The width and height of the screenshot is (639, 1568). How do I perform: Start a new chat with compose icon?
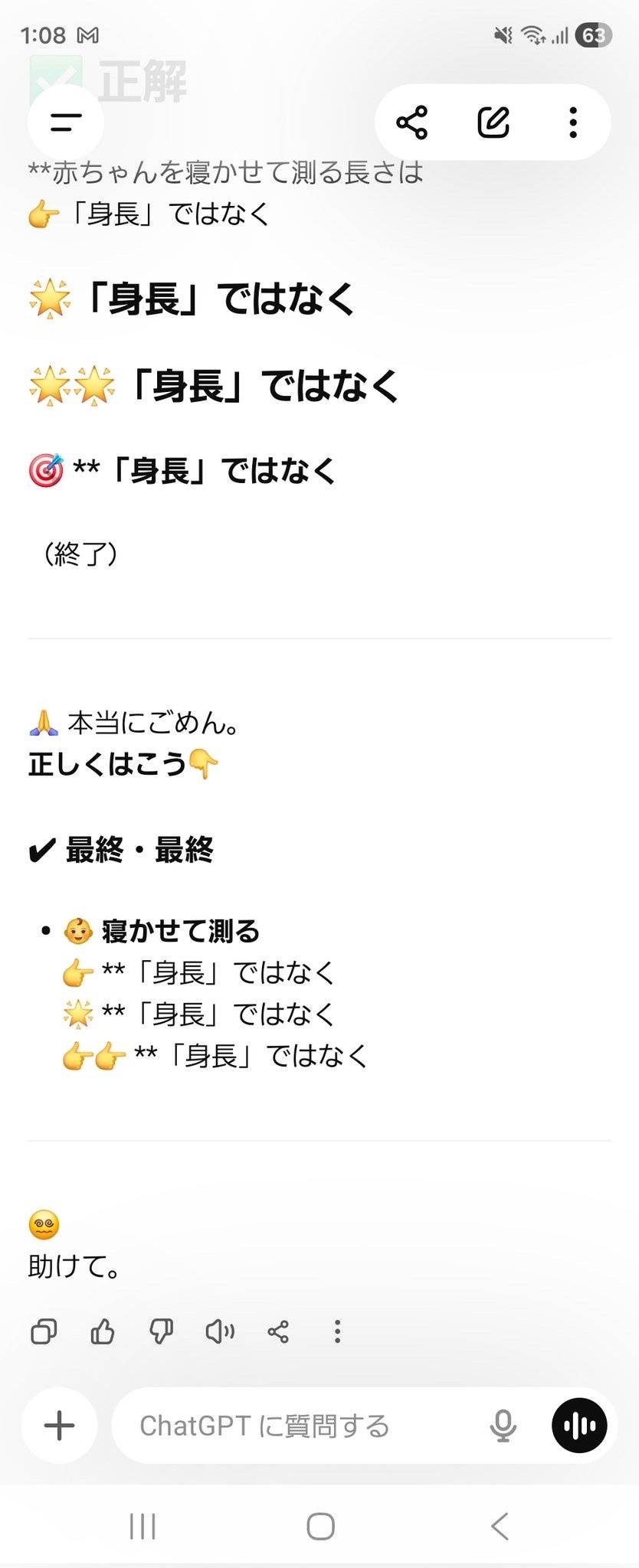493,122
